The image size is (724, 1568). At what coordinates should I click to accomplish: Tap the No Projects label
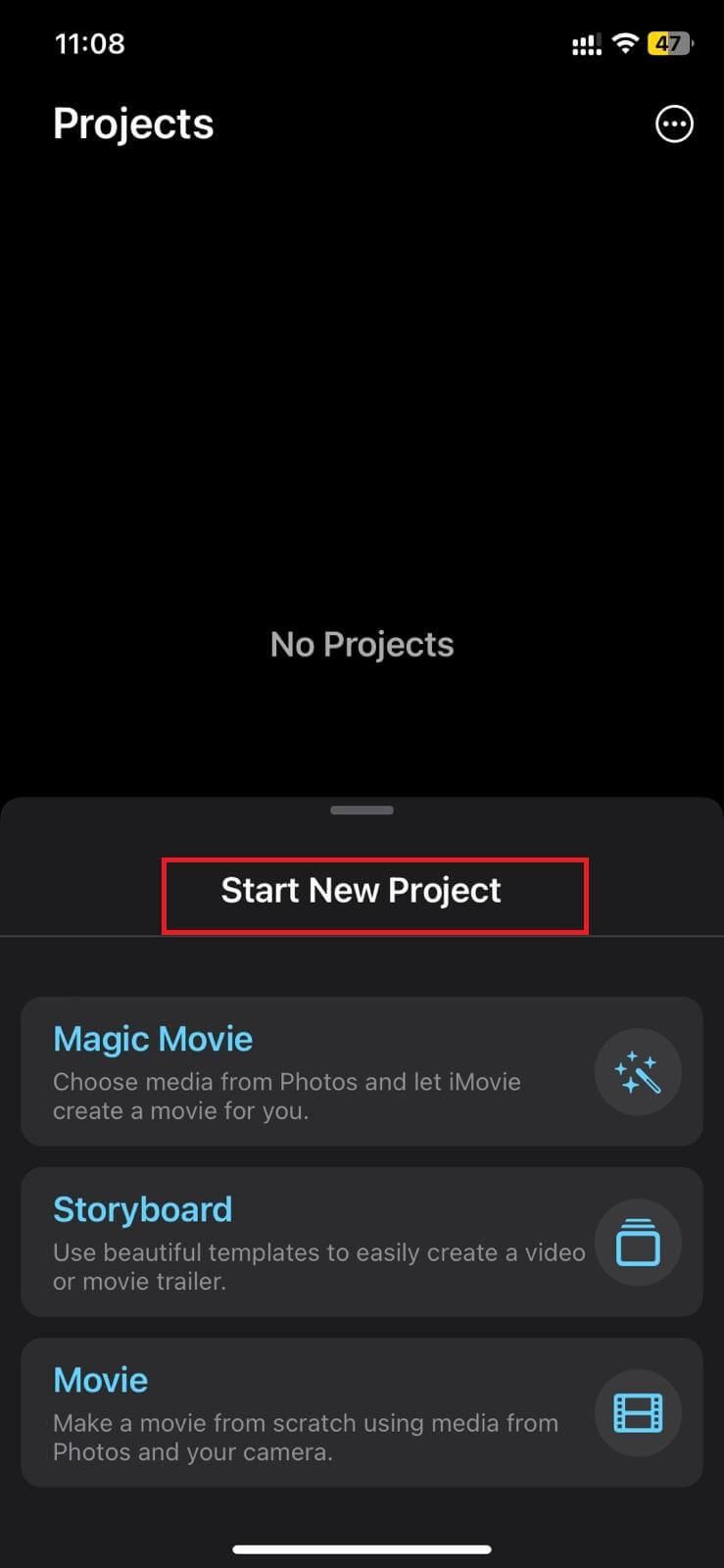tap(362, 644)
